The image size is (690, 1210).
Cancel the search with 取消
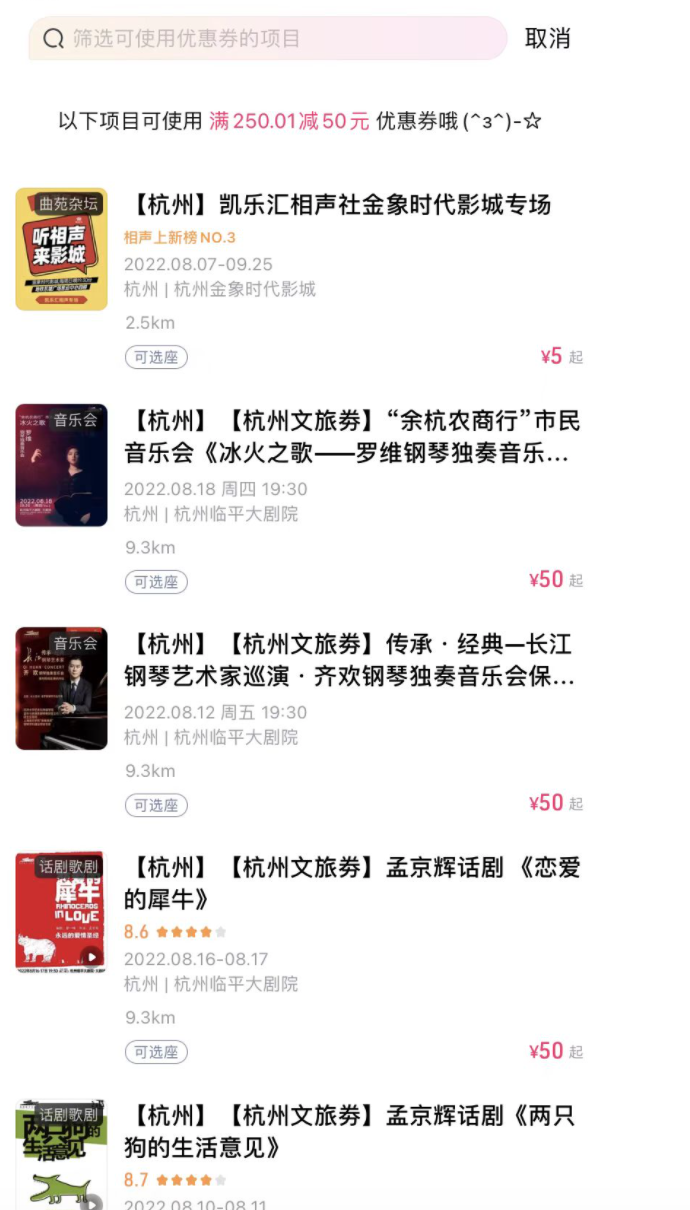pos(547,39)
